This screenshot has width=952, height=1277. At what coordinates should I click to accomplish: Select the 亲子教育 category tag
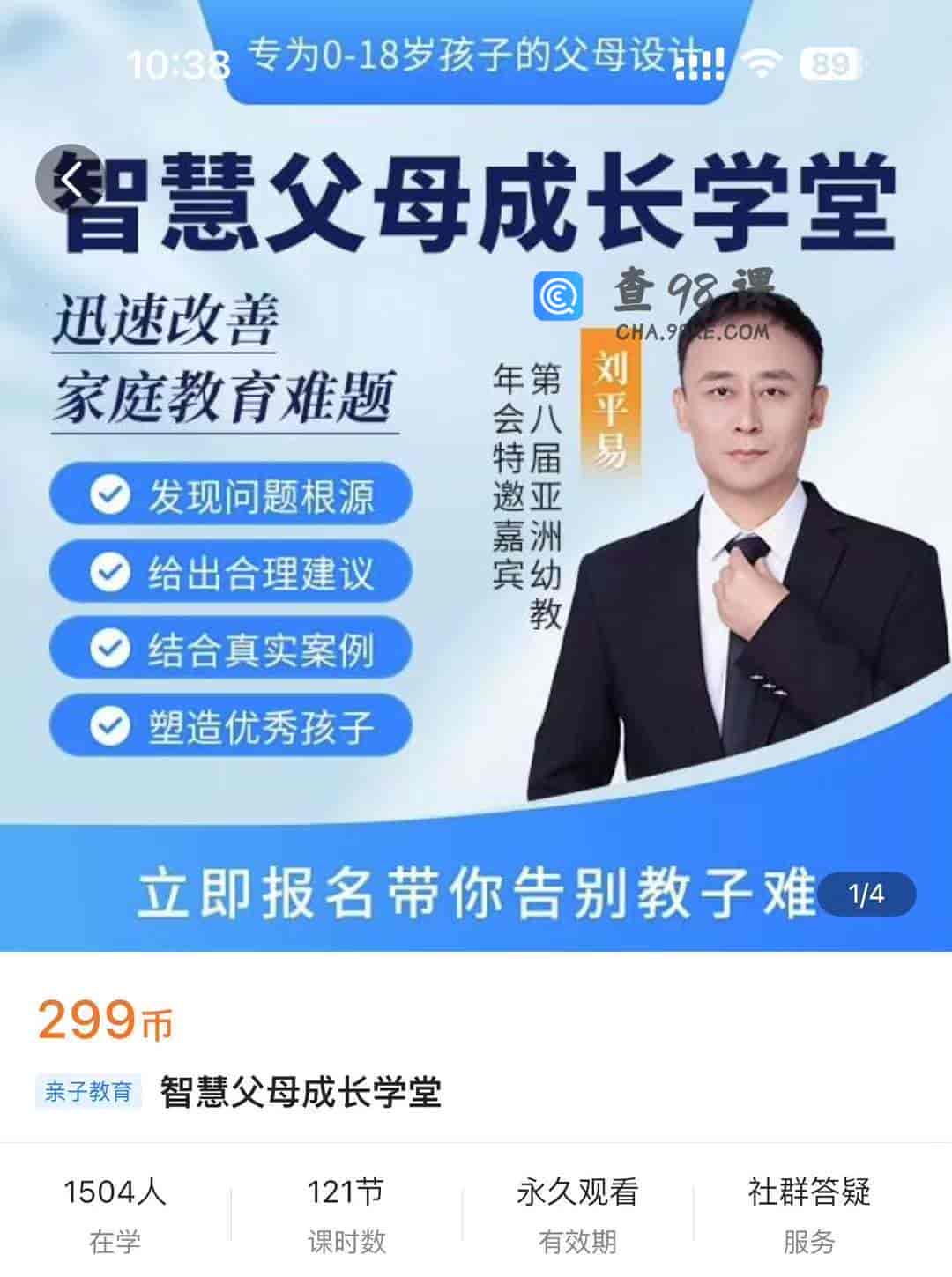click(90, 1091)
